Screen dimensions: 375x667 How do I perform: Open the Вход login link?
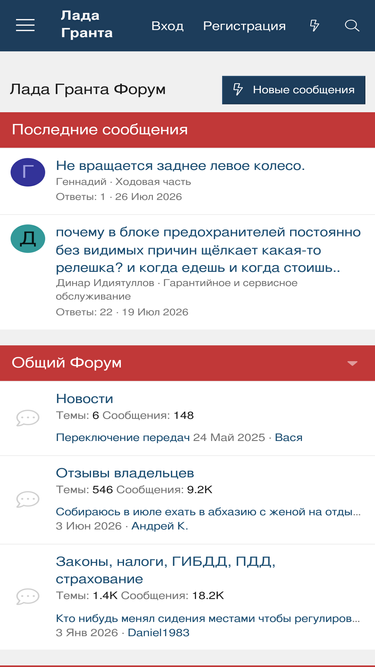[x=168, y=26]
